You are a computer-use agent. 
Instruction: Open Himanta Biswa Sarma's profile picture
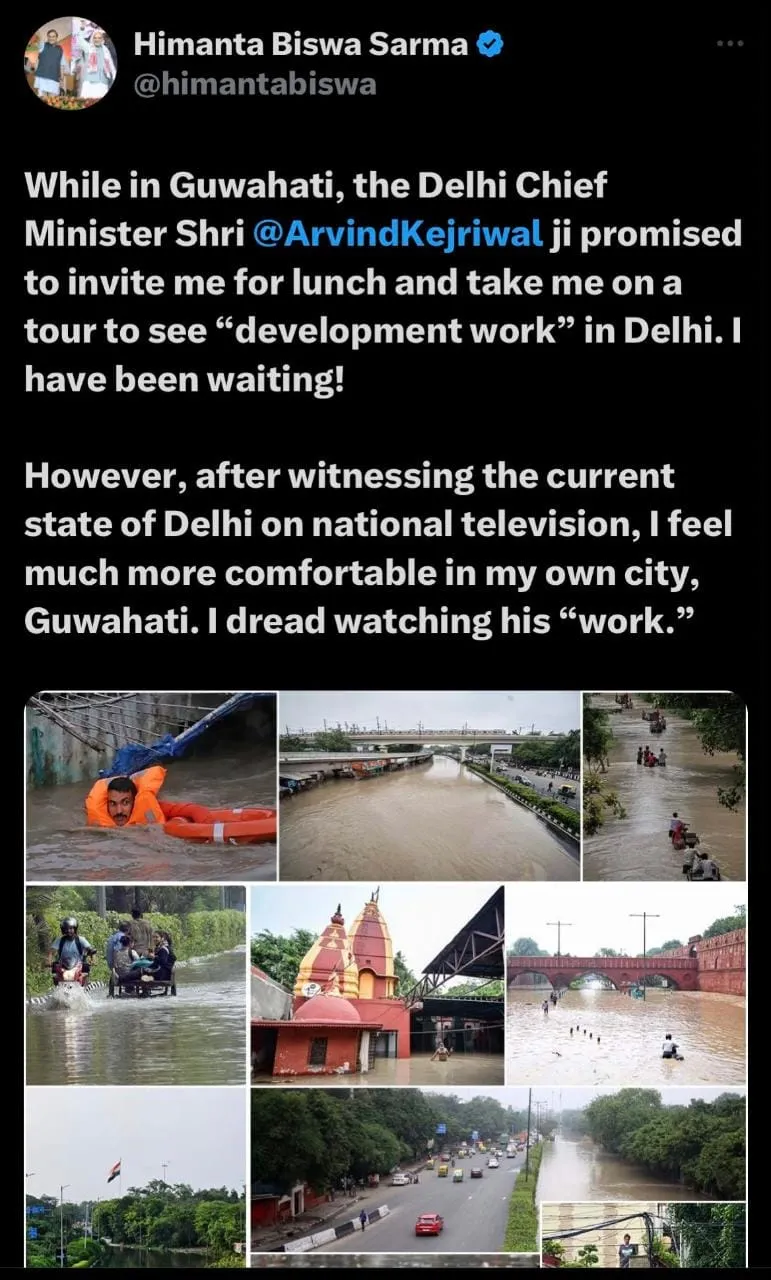[x=70, y=63]
